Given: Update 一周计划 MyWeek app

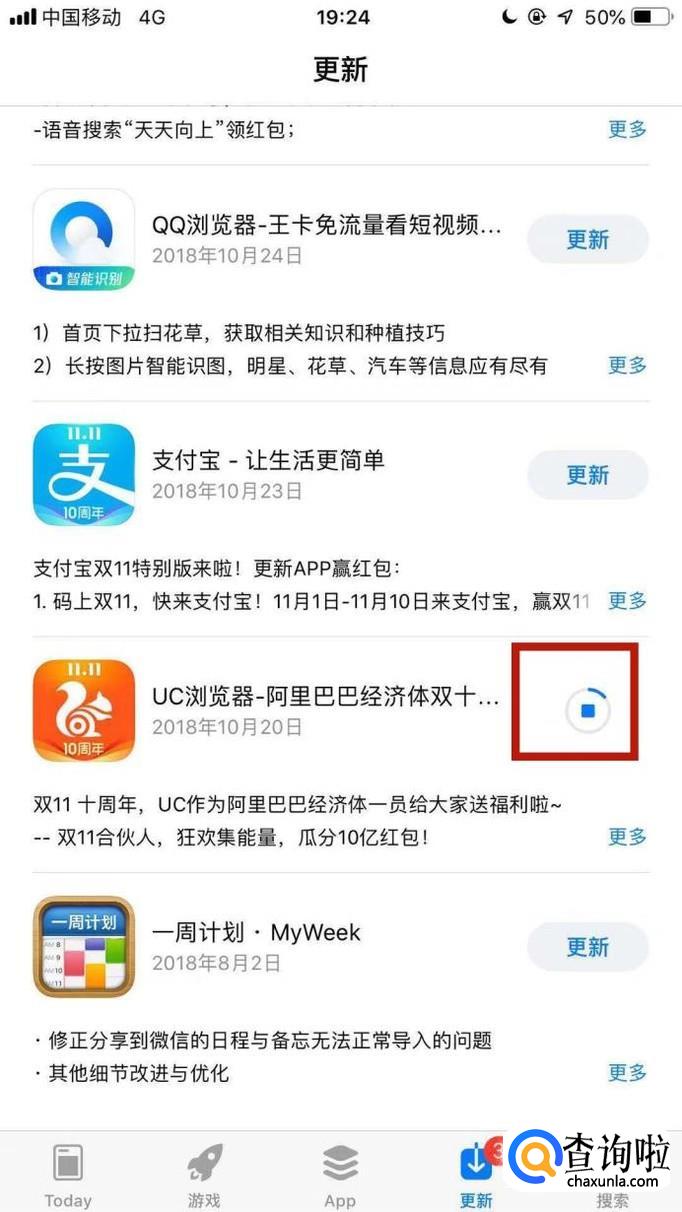Looking at the screenshot, I should pyautogui.click(x=587, y=947).
